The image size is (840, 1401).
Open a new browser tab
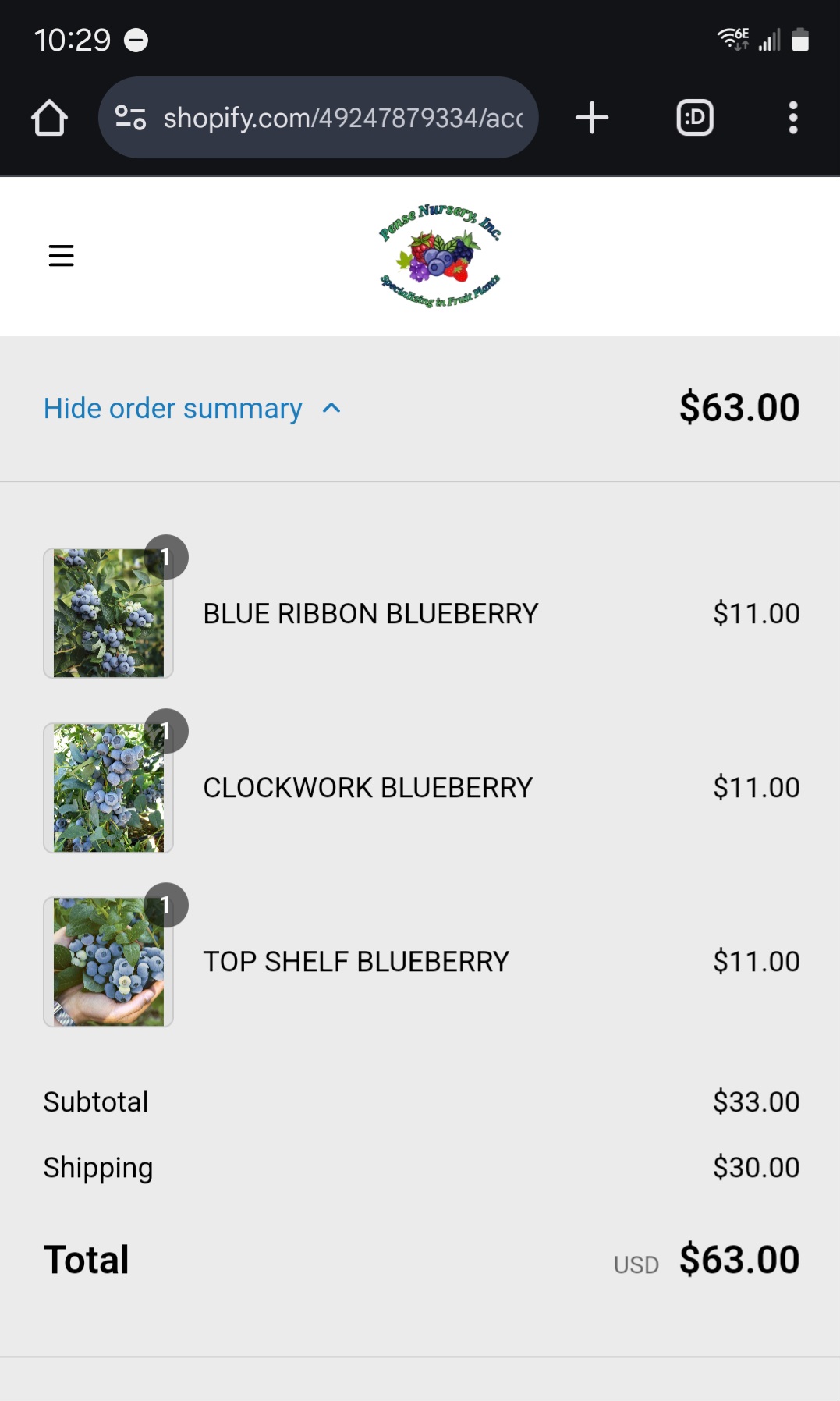point(592,118)
